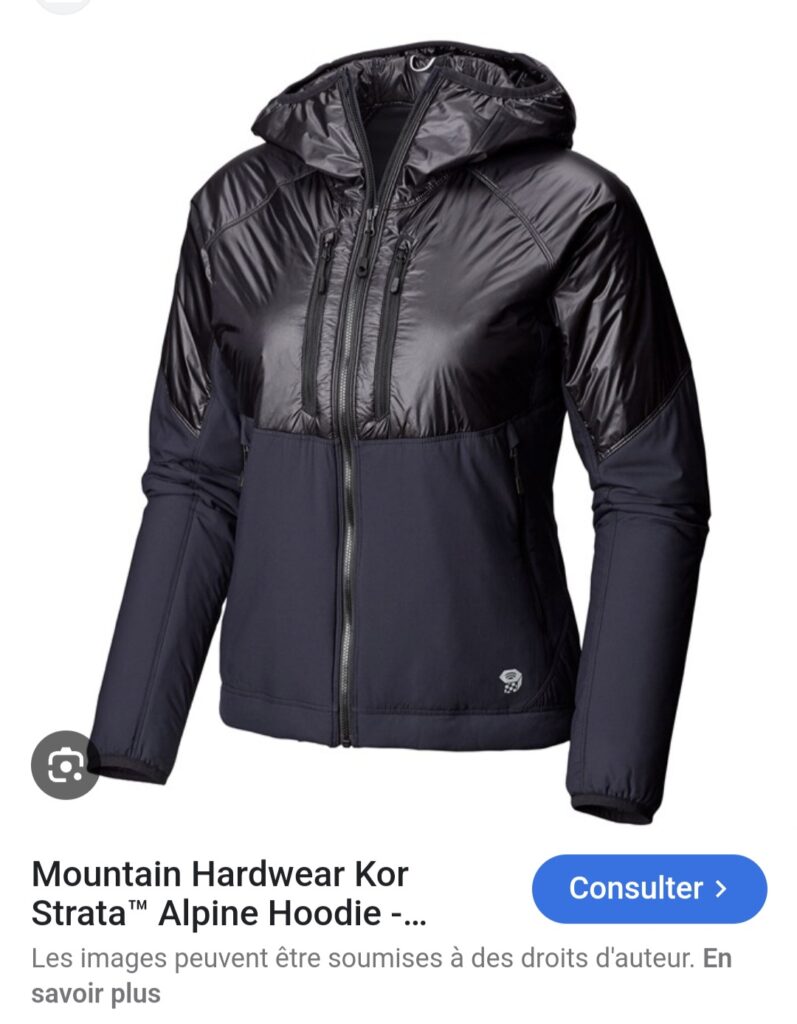
Task: Open Google Lens search icon
Action: pos(66,767)
